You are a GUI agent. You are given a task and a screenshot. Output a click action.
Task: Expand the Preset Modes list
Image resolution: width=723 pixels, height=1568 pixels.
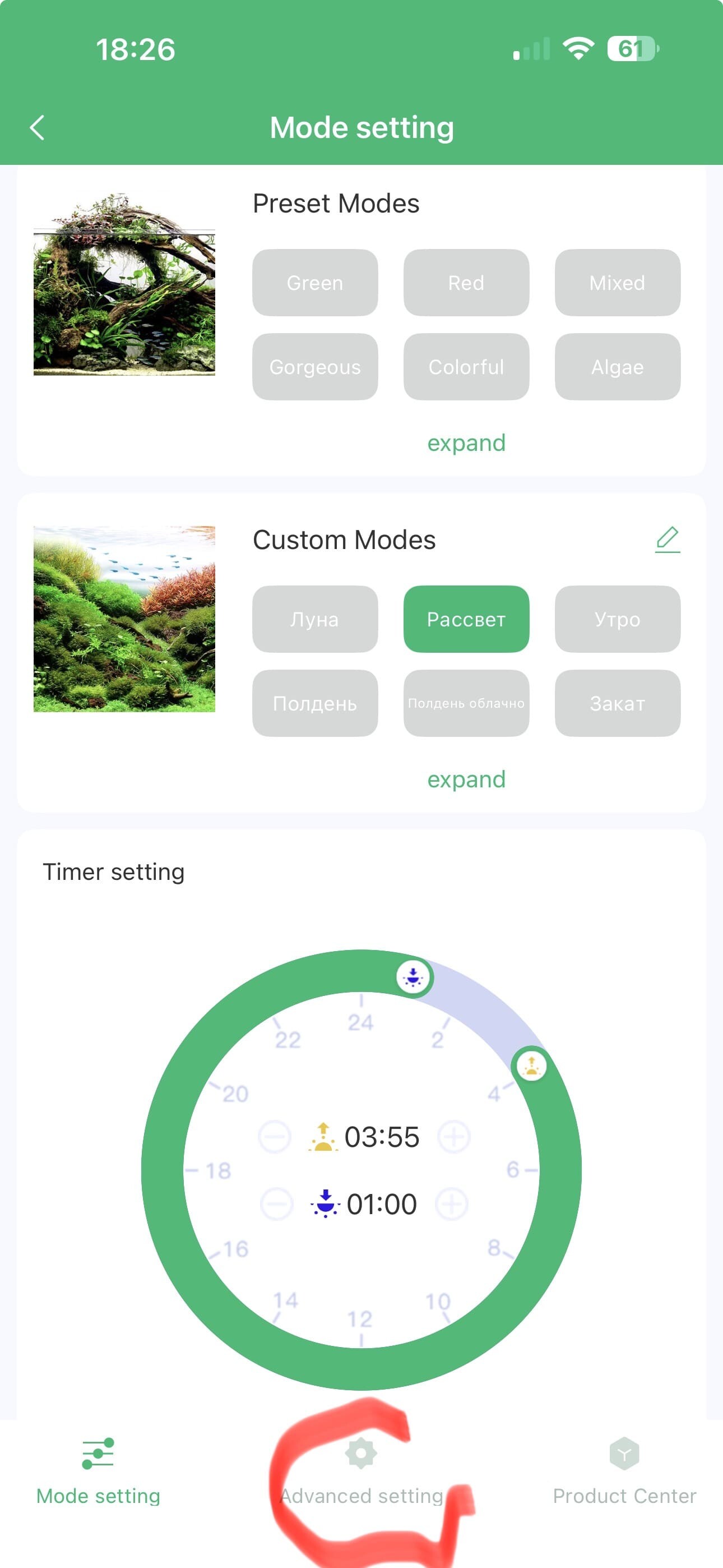click(x=466, y=442)
